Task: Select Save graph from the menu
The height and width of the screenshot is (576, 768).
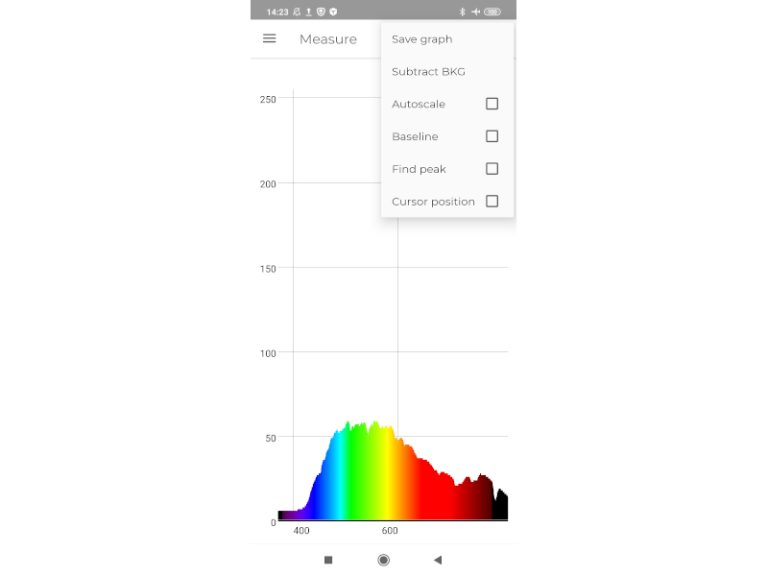Action: click(422, 39)
